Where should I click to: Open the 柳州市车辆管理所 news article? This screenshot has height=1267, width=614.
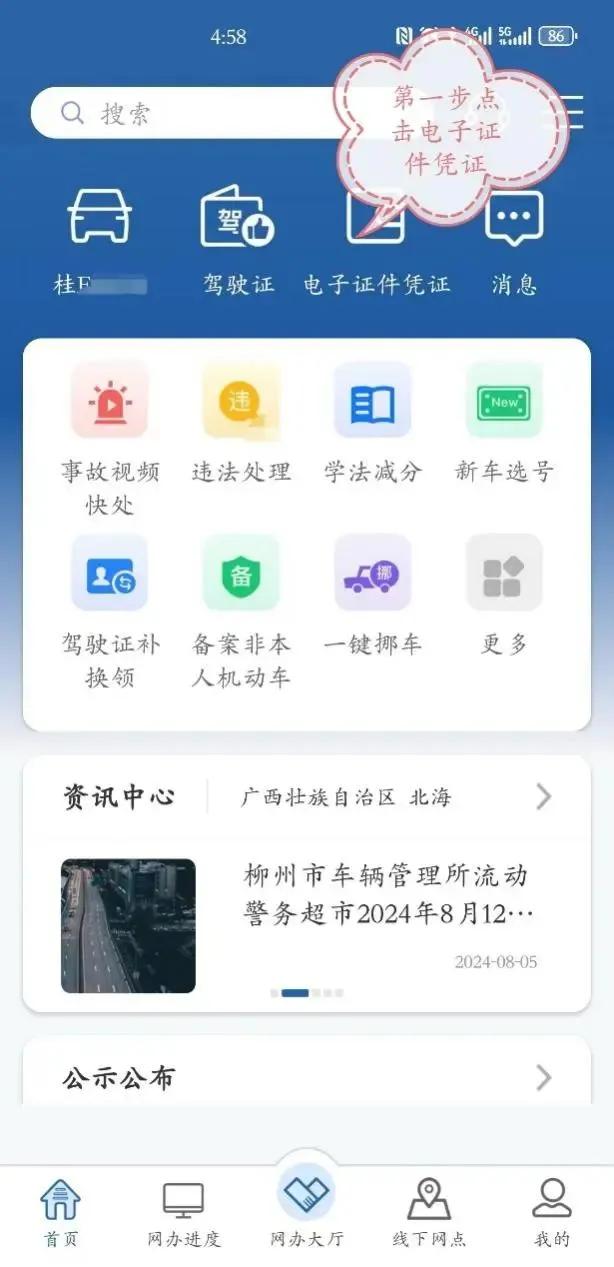(x=307, y=925)
